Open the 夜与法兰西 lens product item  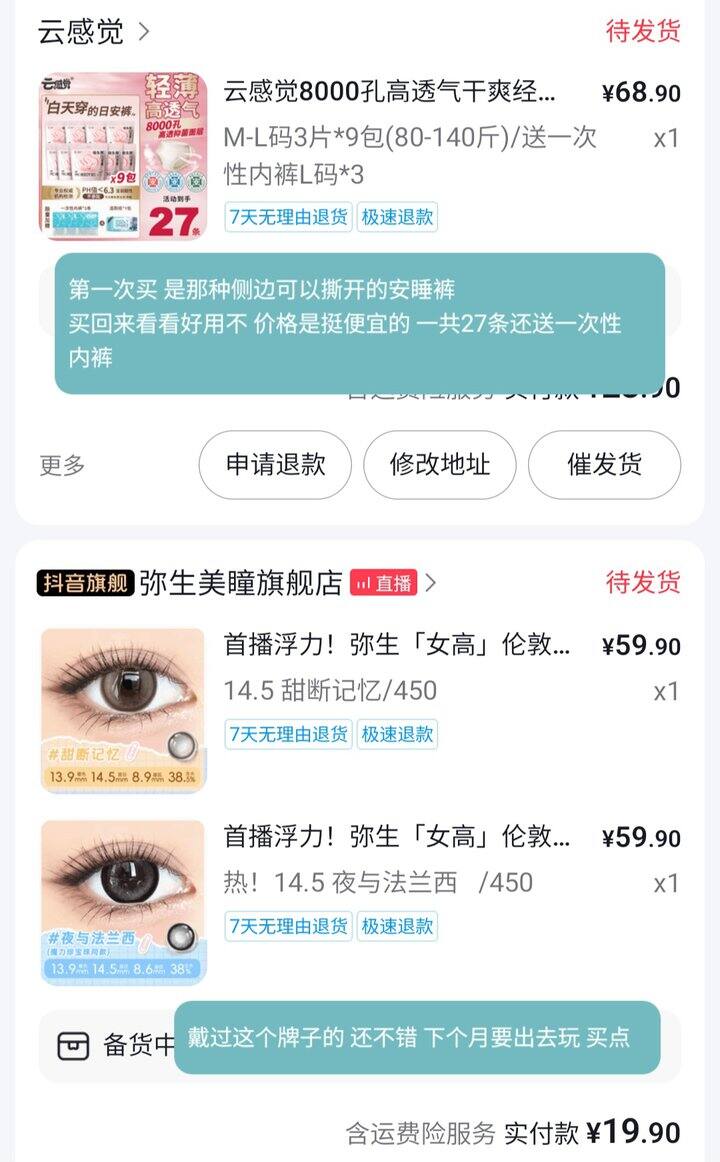[x=360, y=902]
